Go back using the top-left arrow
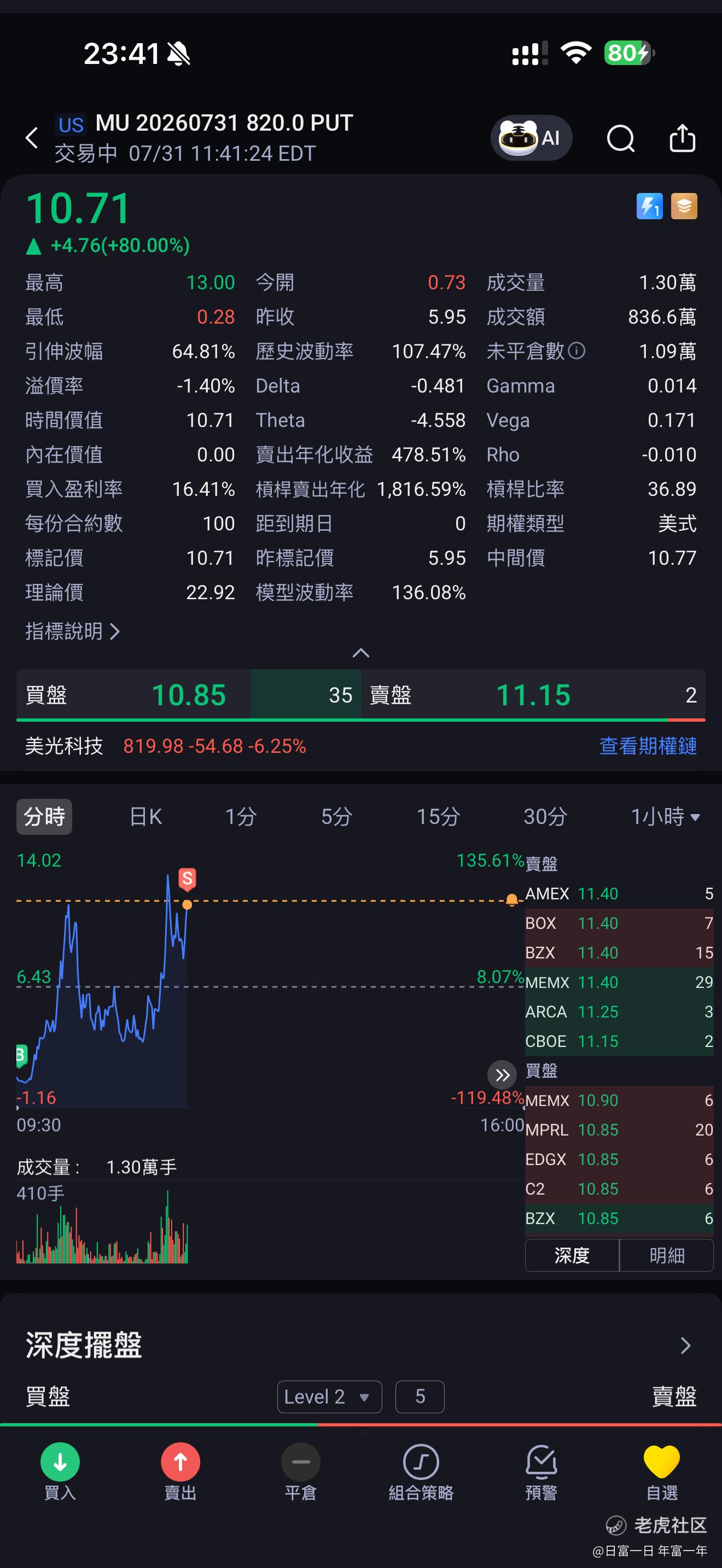This screenshot has width=722, height=1568. 32,138
